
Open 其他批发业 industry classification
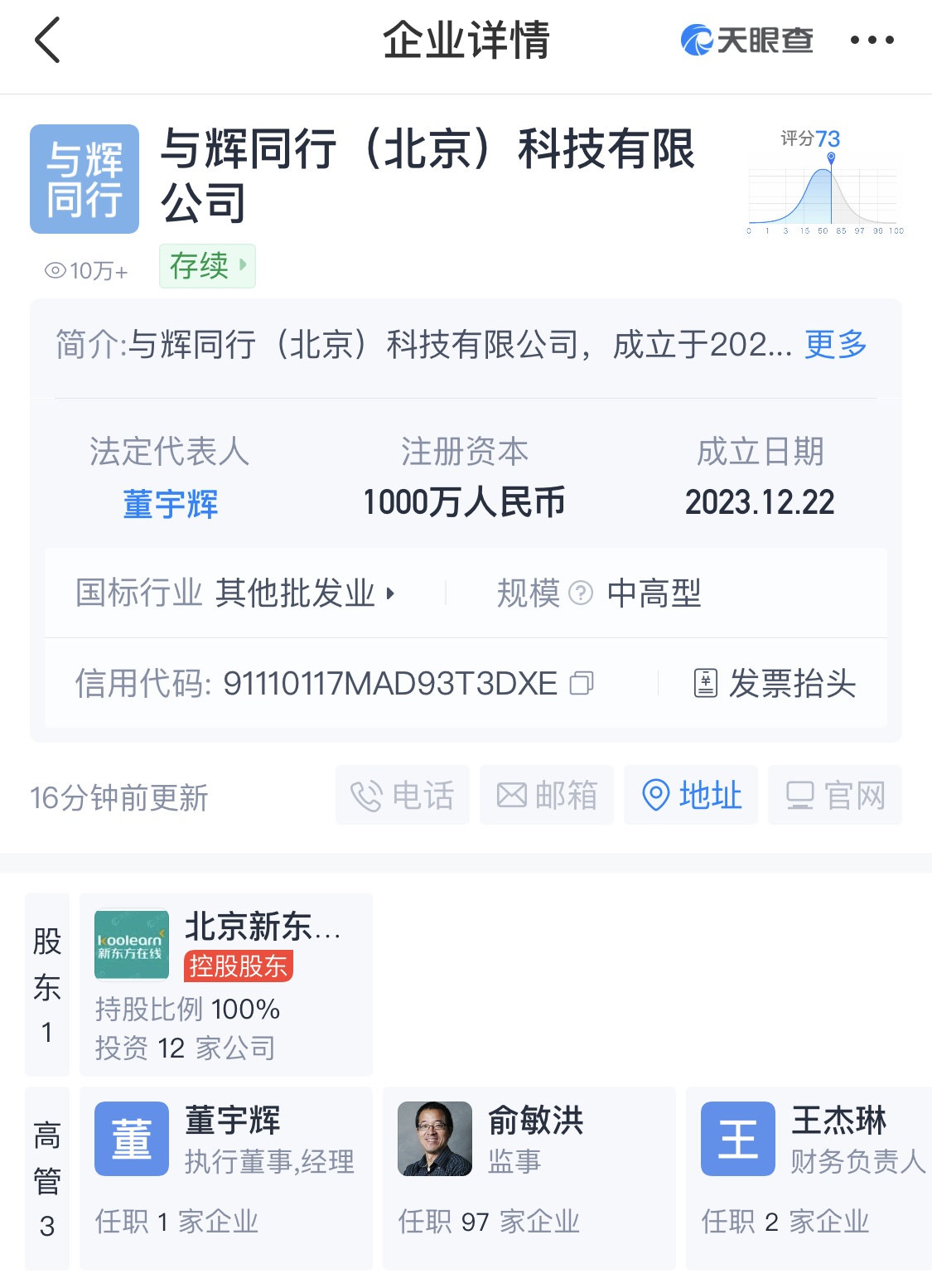[x=304, y=593]
